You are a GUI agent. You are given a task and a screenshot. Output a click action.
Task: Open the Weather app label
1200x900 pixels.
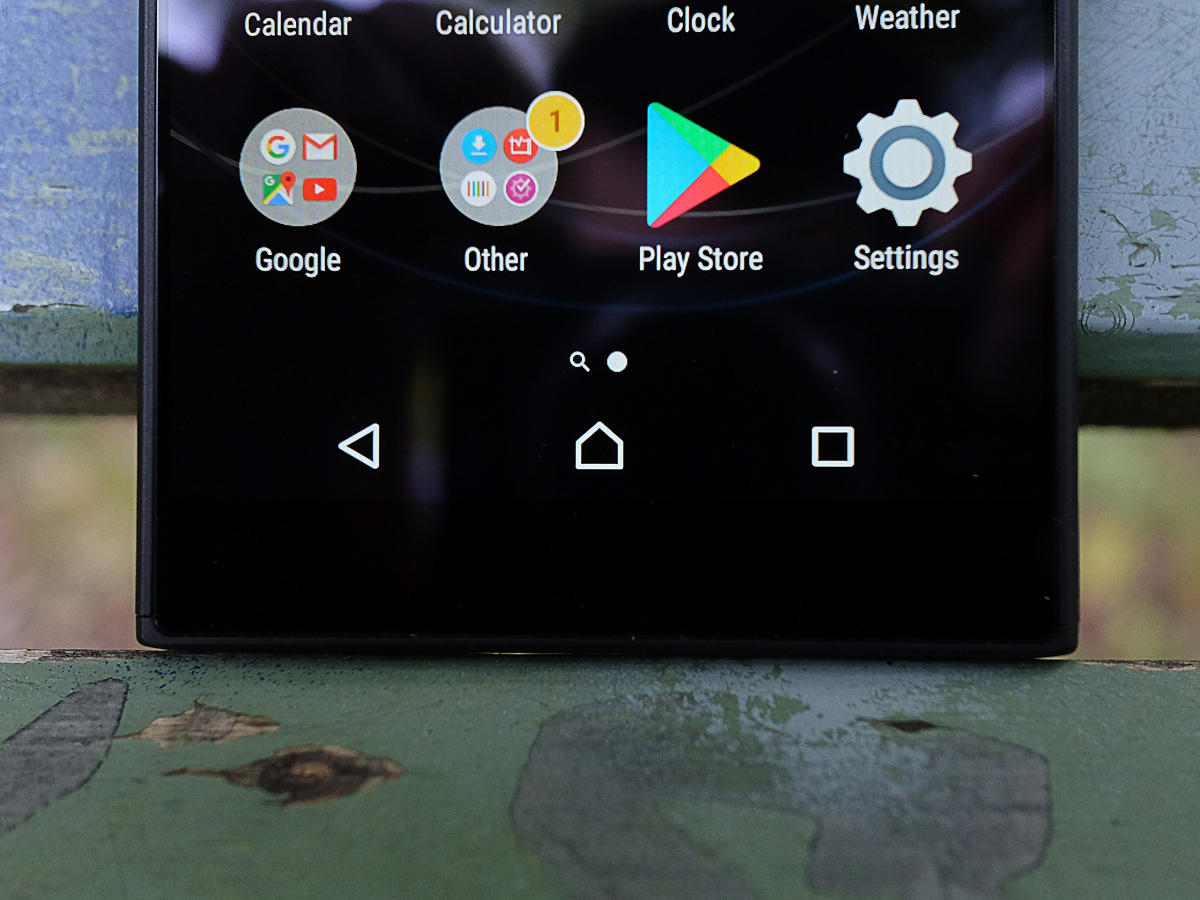(x=906, y=18)
